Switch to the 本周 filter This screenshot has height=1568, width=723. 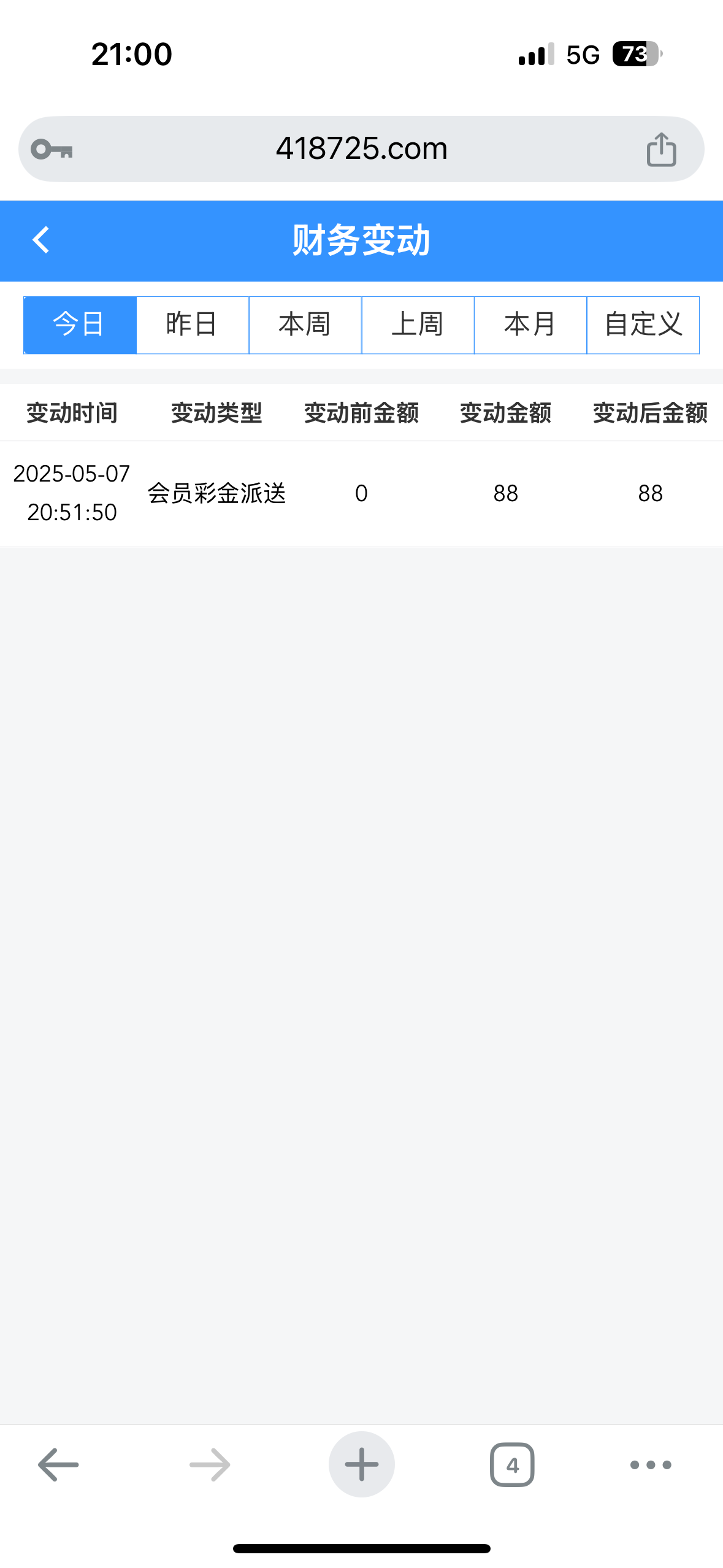pos(305,325)
